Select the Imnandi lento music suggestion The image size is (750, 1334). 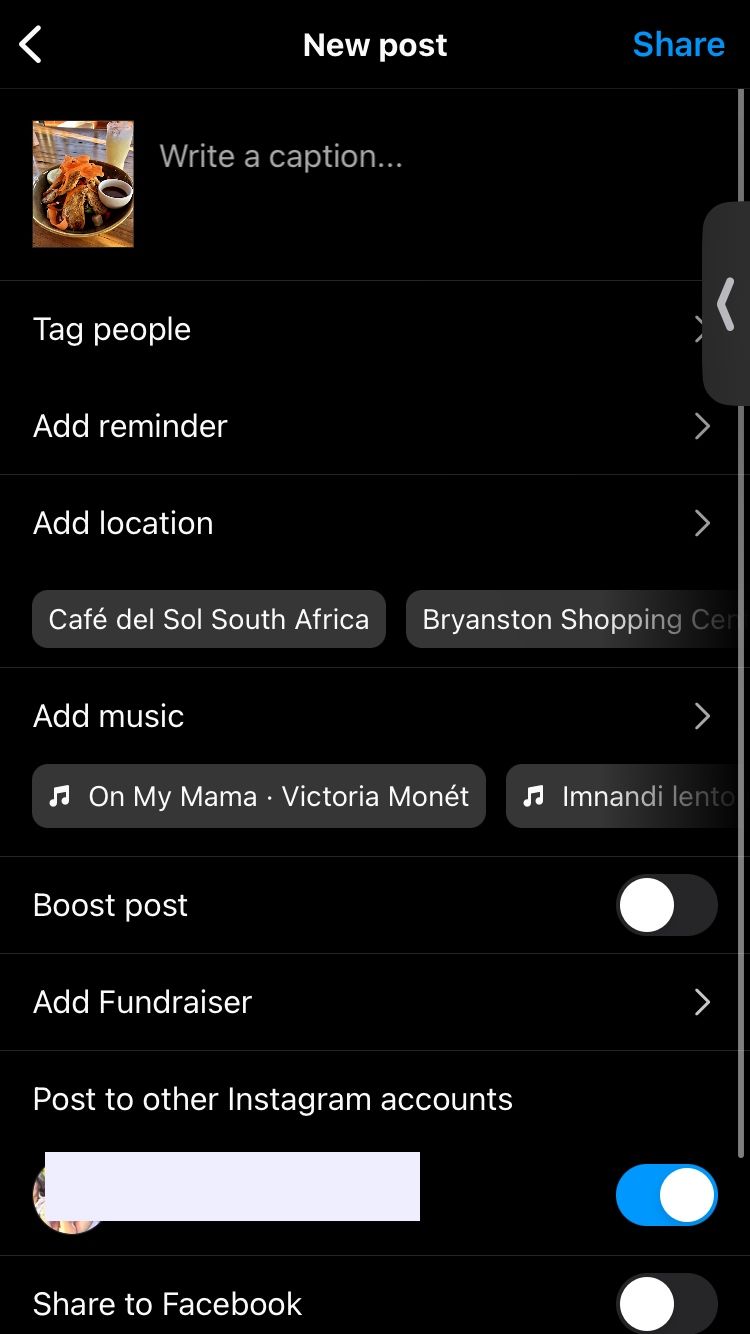click(x=630, y=796)
